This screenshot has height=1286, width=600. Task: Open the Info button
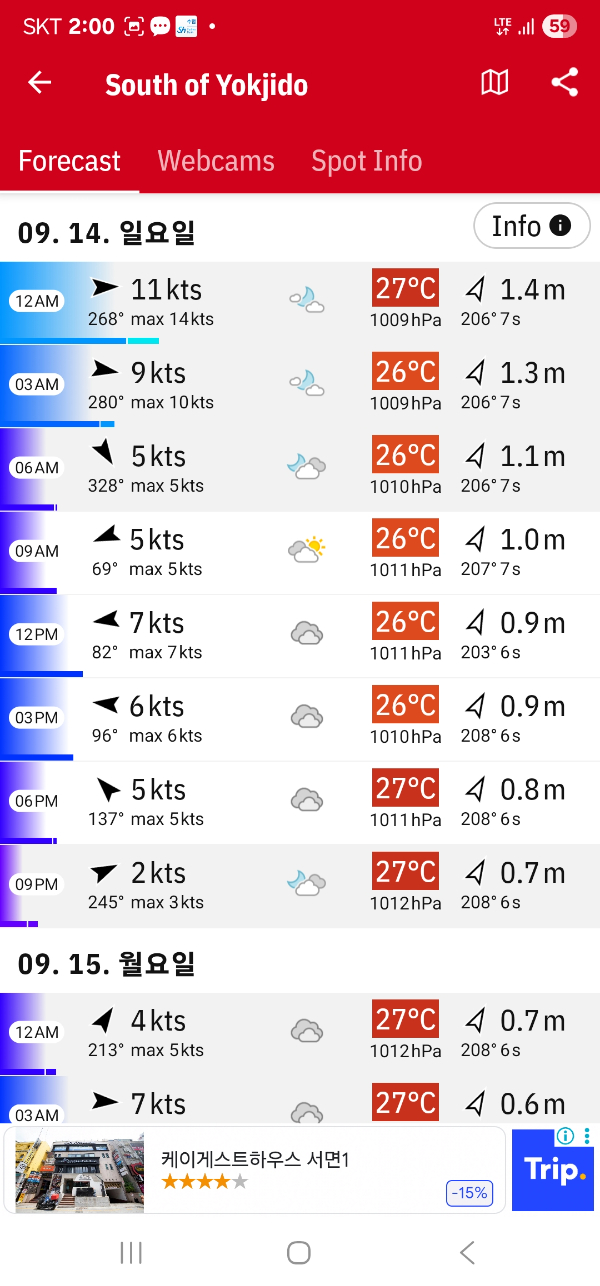coord(531,227)
